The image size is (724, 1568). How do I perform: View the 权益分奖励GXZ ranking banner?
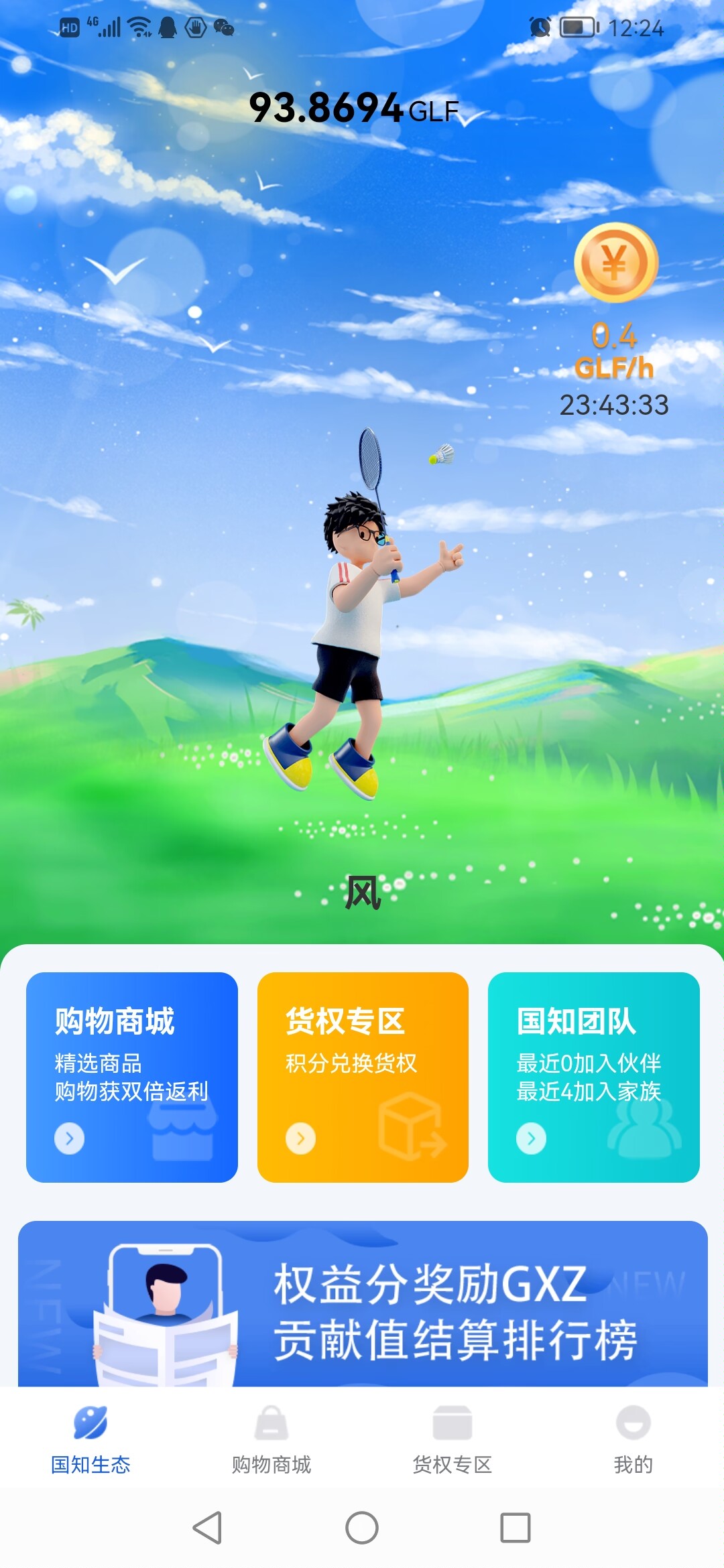pos(363,1303)
